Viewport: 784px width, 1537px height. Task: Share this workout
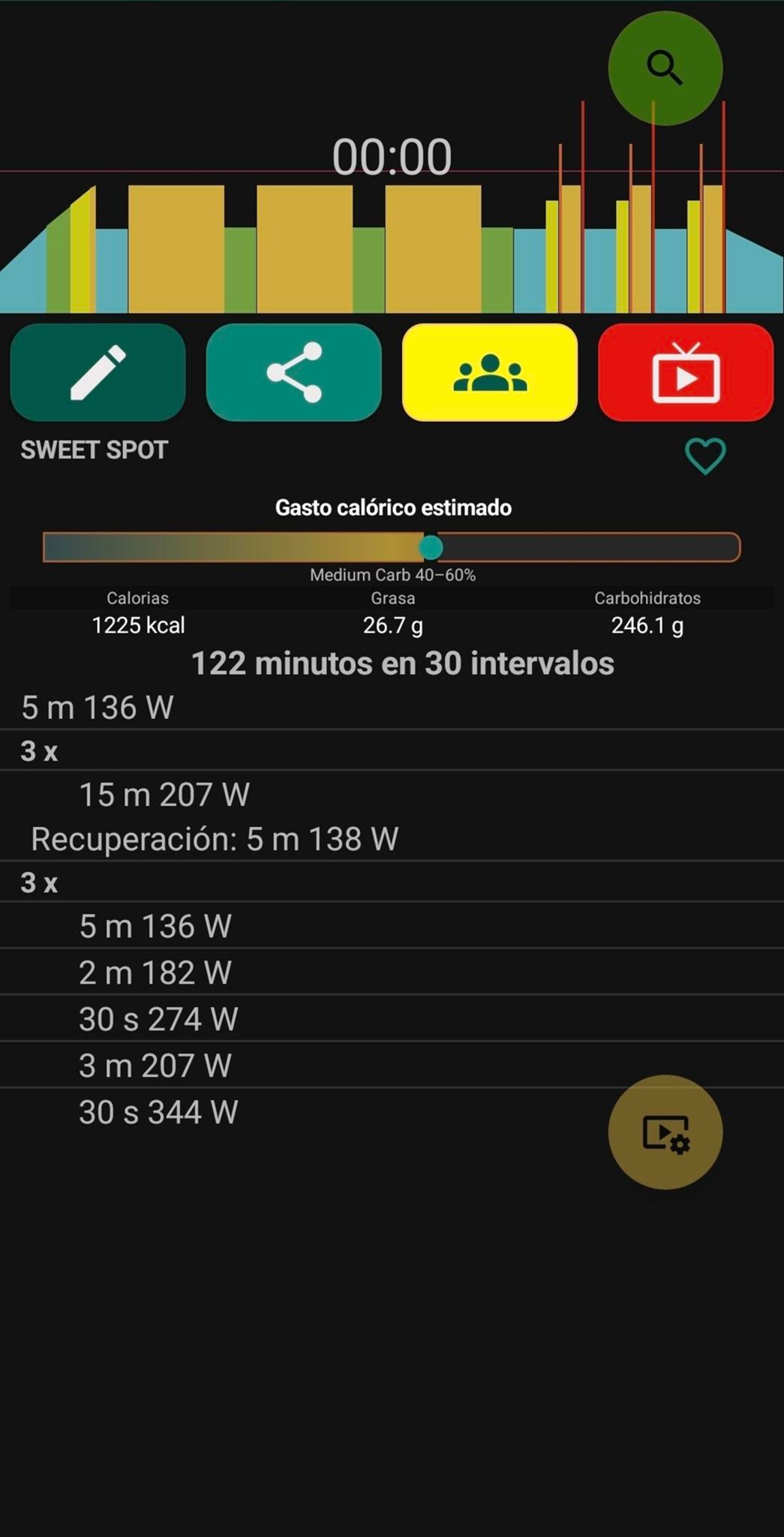293,372
